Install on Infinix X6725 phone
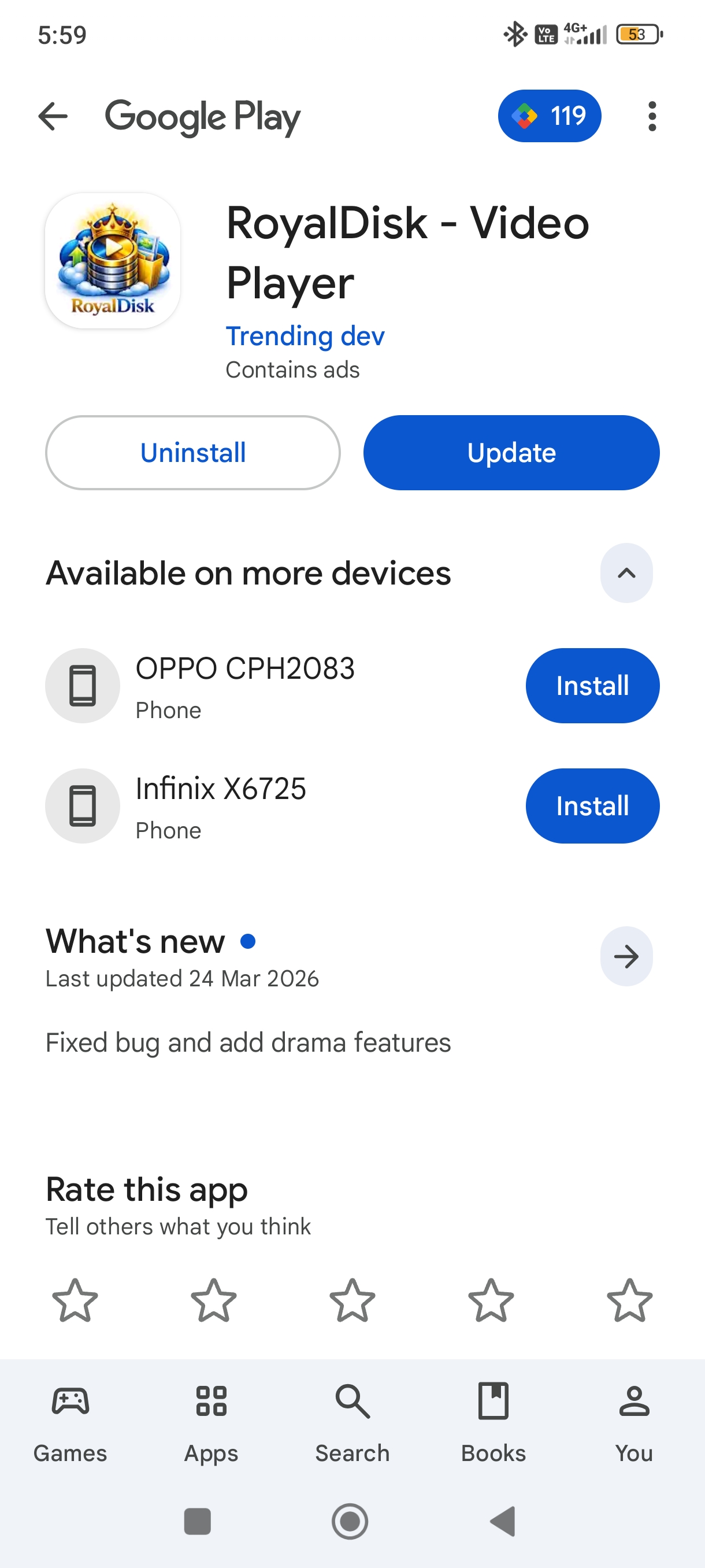Image resolution: width=705 pixels, height=1568 pixels. (x=592, y=806)
